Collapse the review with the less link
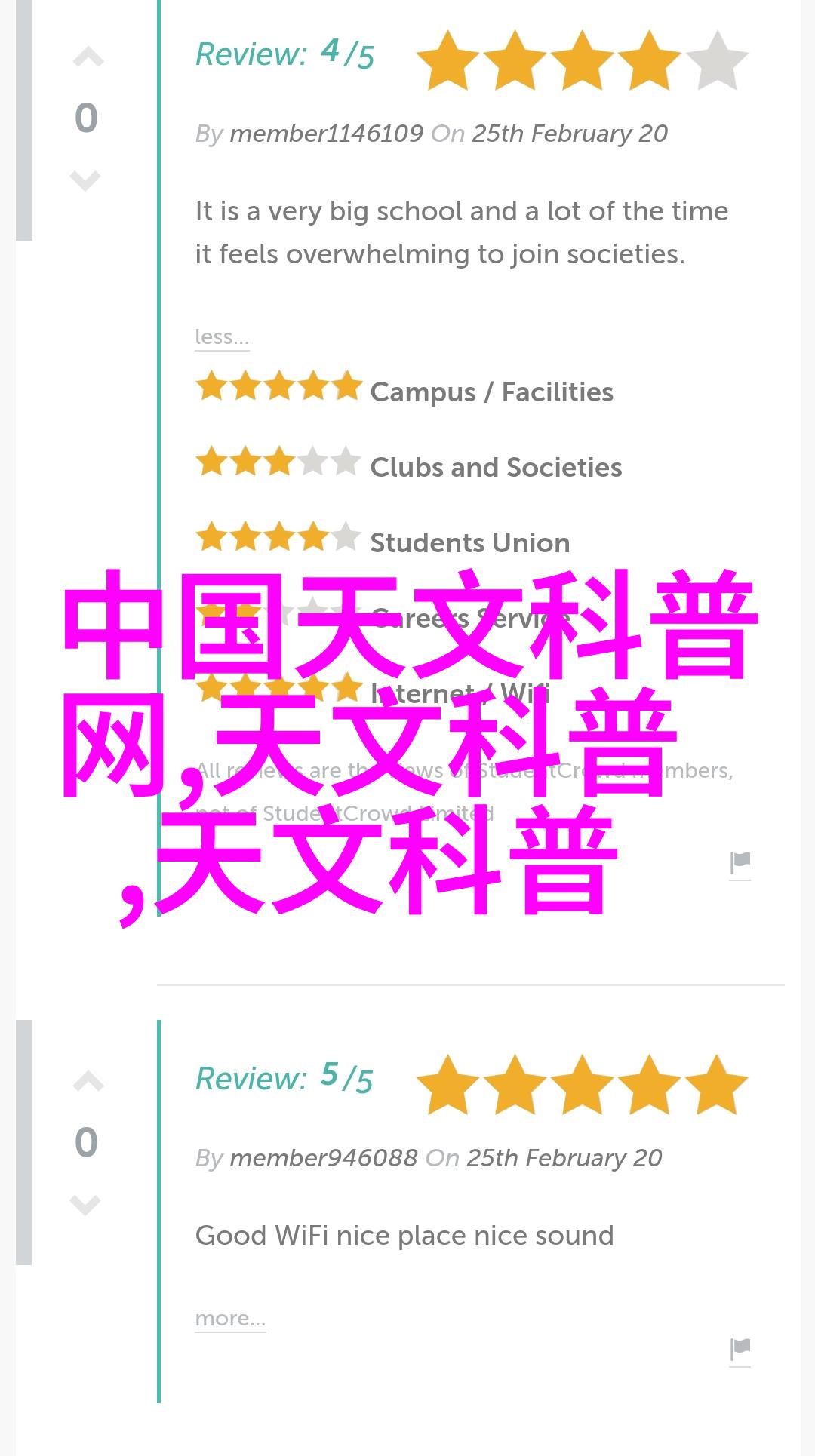The height and width of the screenshot is (1456, 815). [x=221, y=336]
